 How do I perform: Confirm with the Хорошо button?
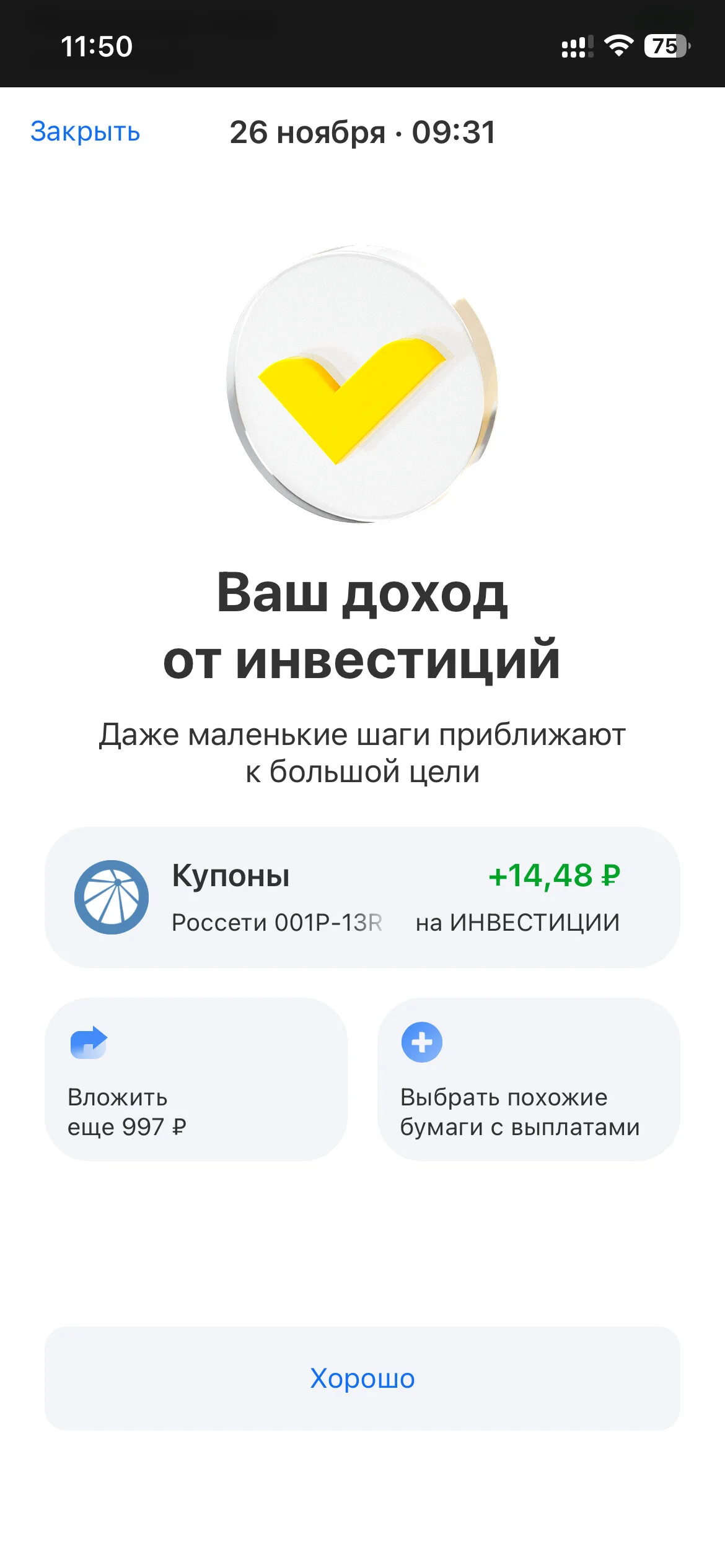point(362,1379)
